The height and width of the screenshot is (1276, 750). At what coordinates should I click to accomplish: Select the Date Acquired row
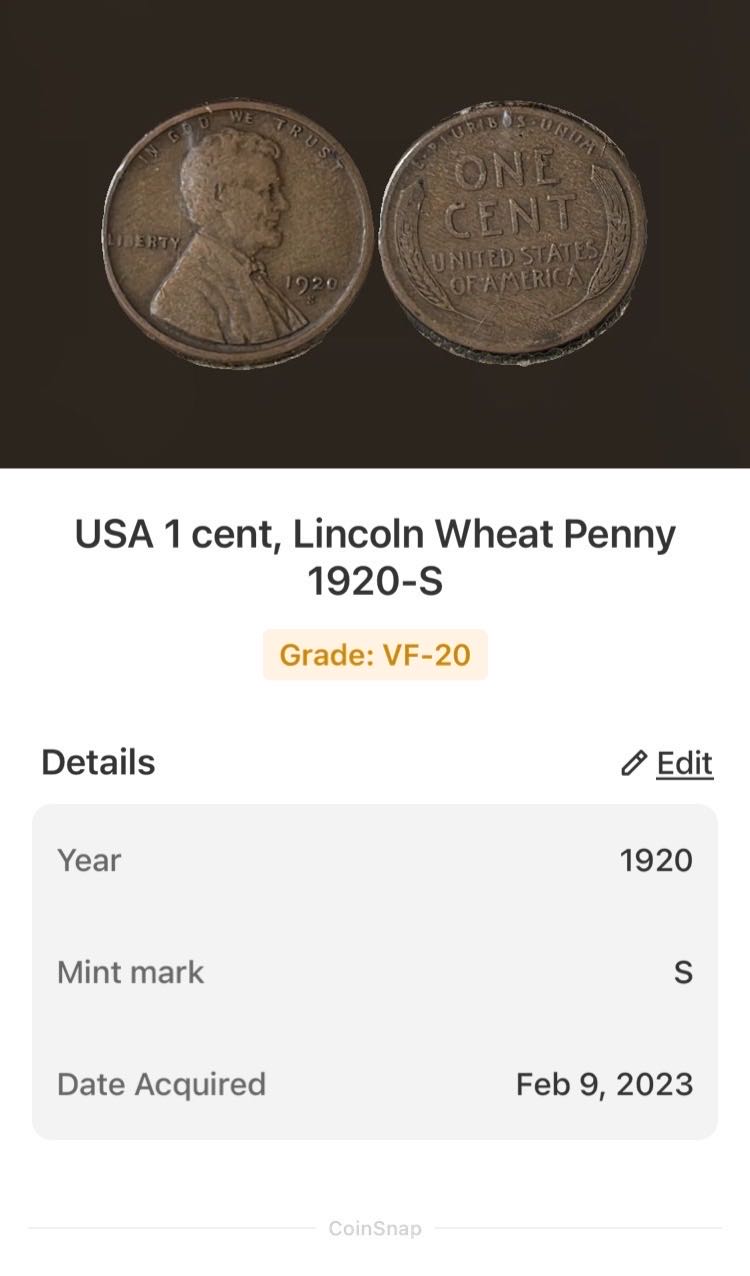(374, 1084)
